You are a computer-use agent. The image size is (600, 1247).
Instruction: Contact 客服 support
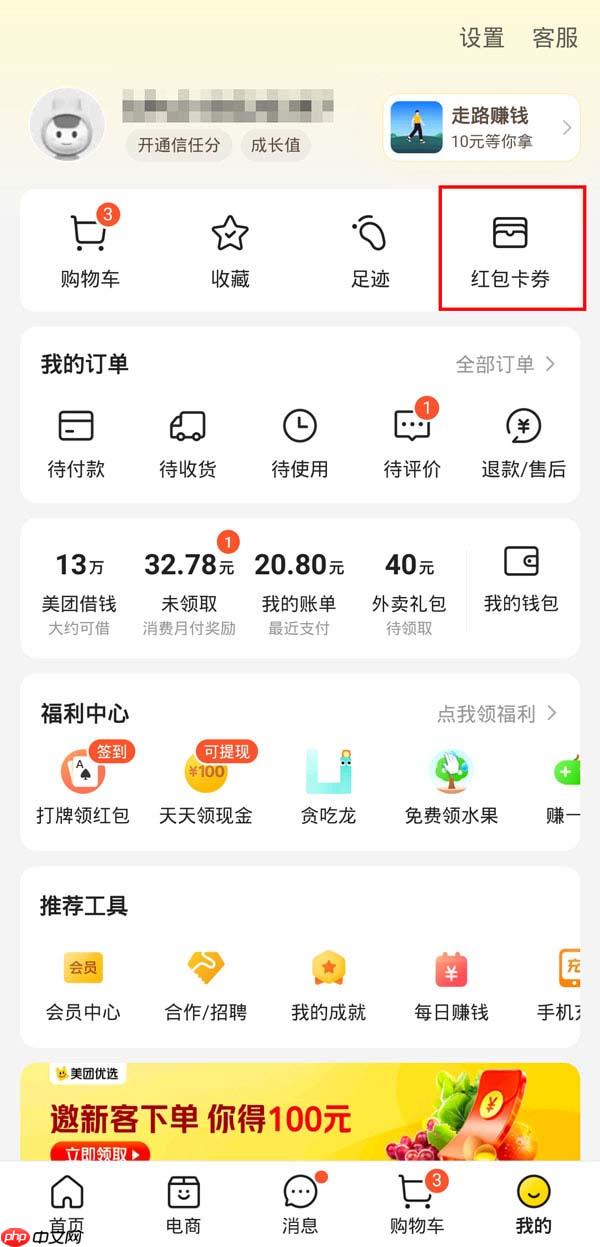[x=555, y=38]
